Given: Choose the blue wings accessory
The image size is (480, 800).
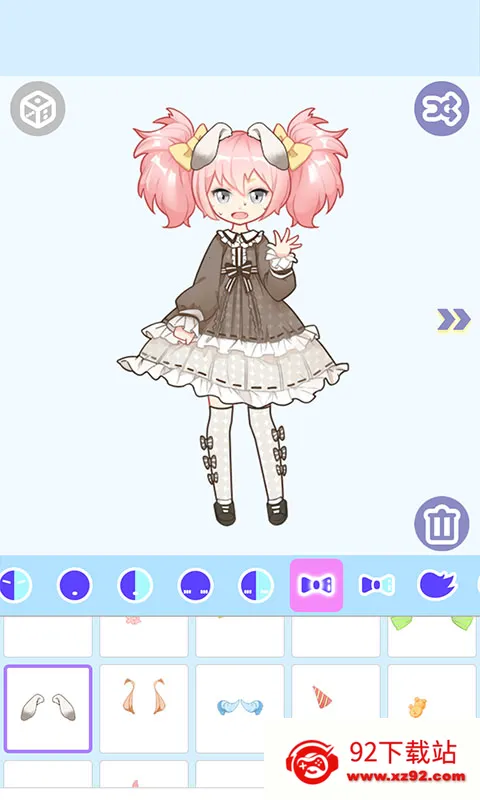Looking at the screenshot, I should 240,709.
